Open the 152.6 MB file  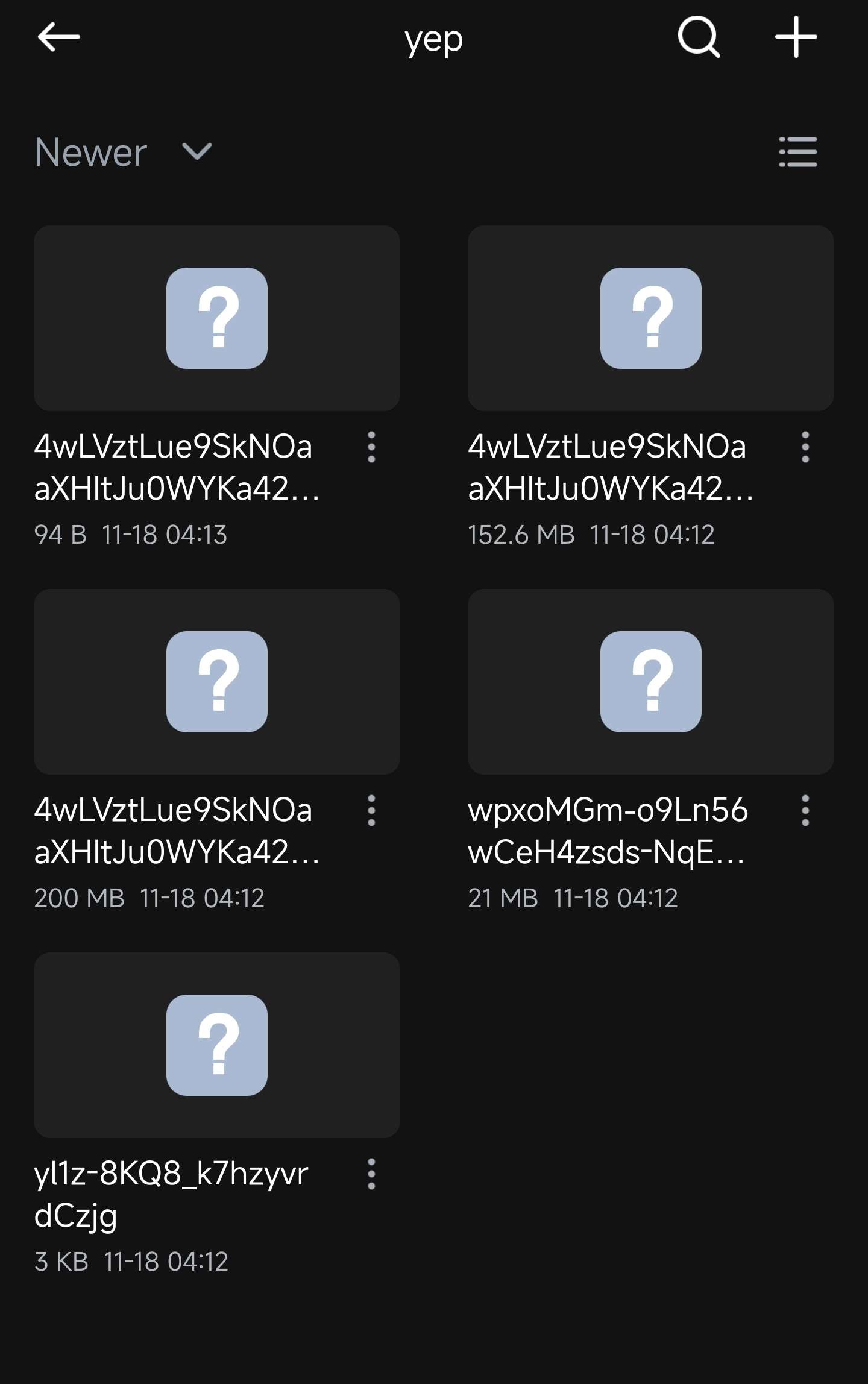651,318
